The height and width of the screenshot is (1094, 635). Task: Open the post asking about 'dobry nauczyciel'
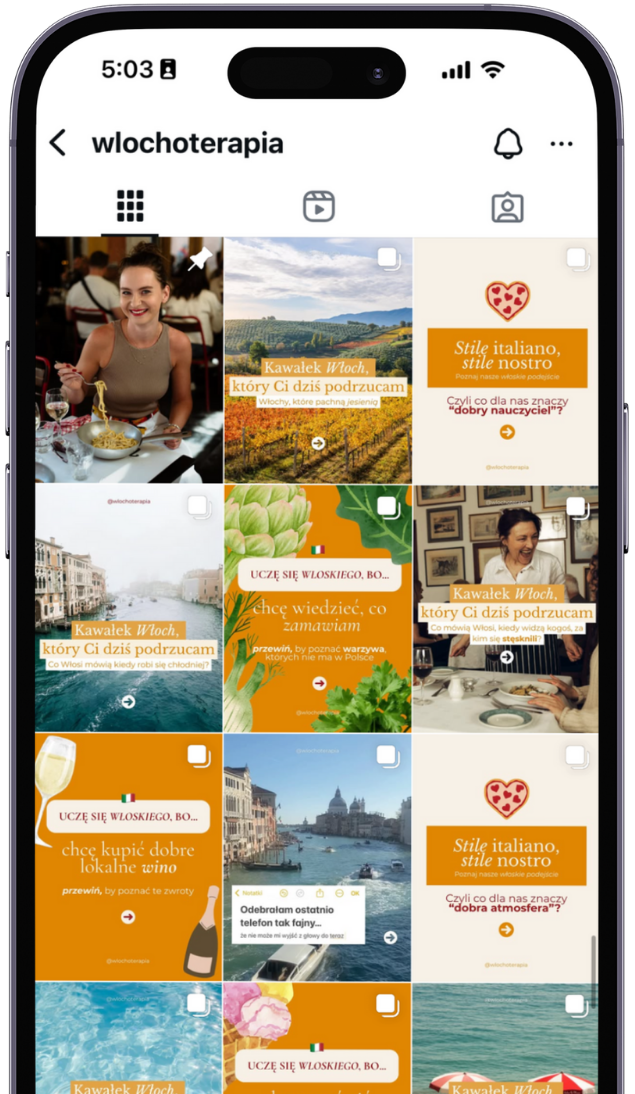point(505,360)
